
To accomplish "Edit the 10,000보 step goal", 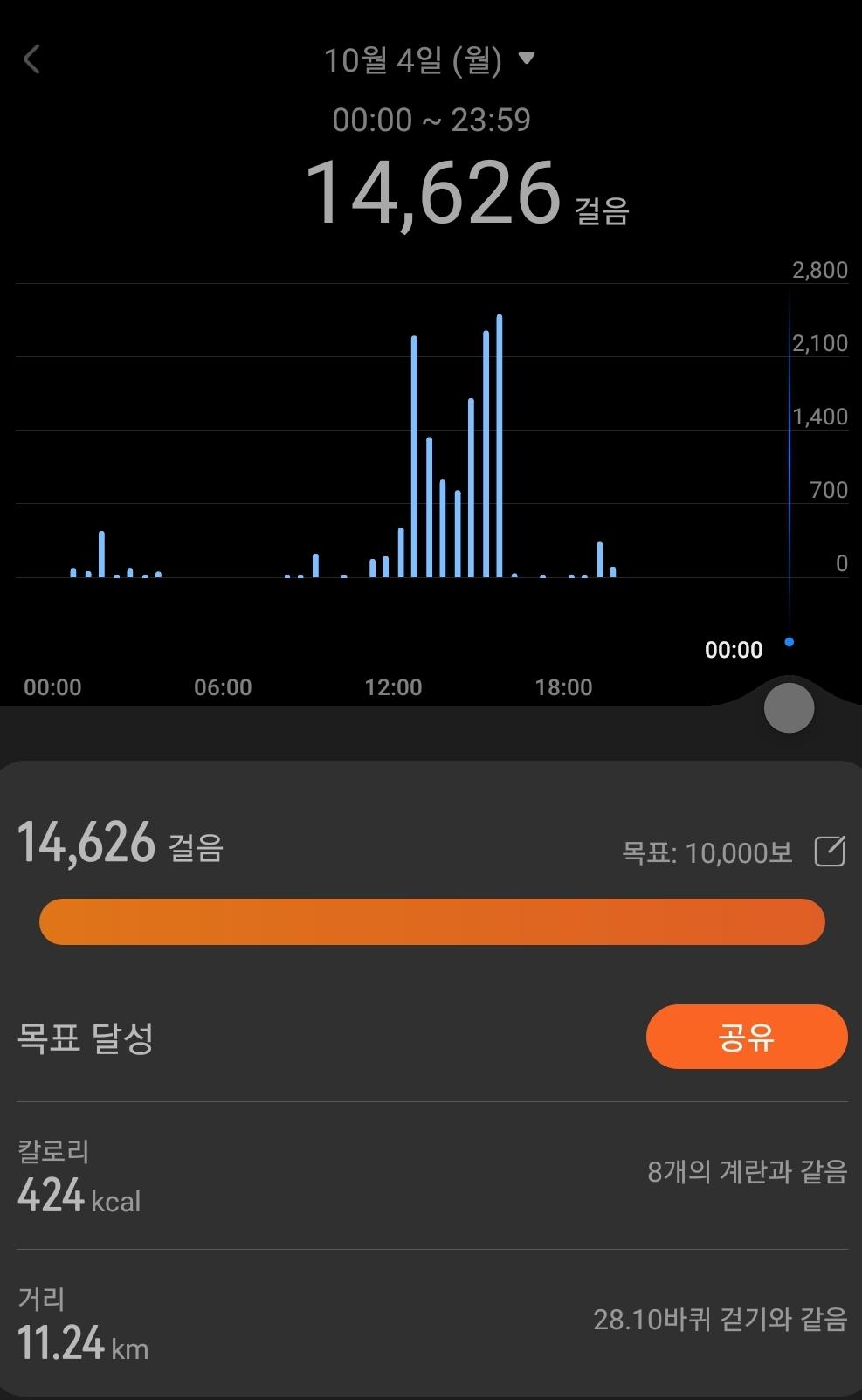I will pyautogui.click(x=829, y=852).
